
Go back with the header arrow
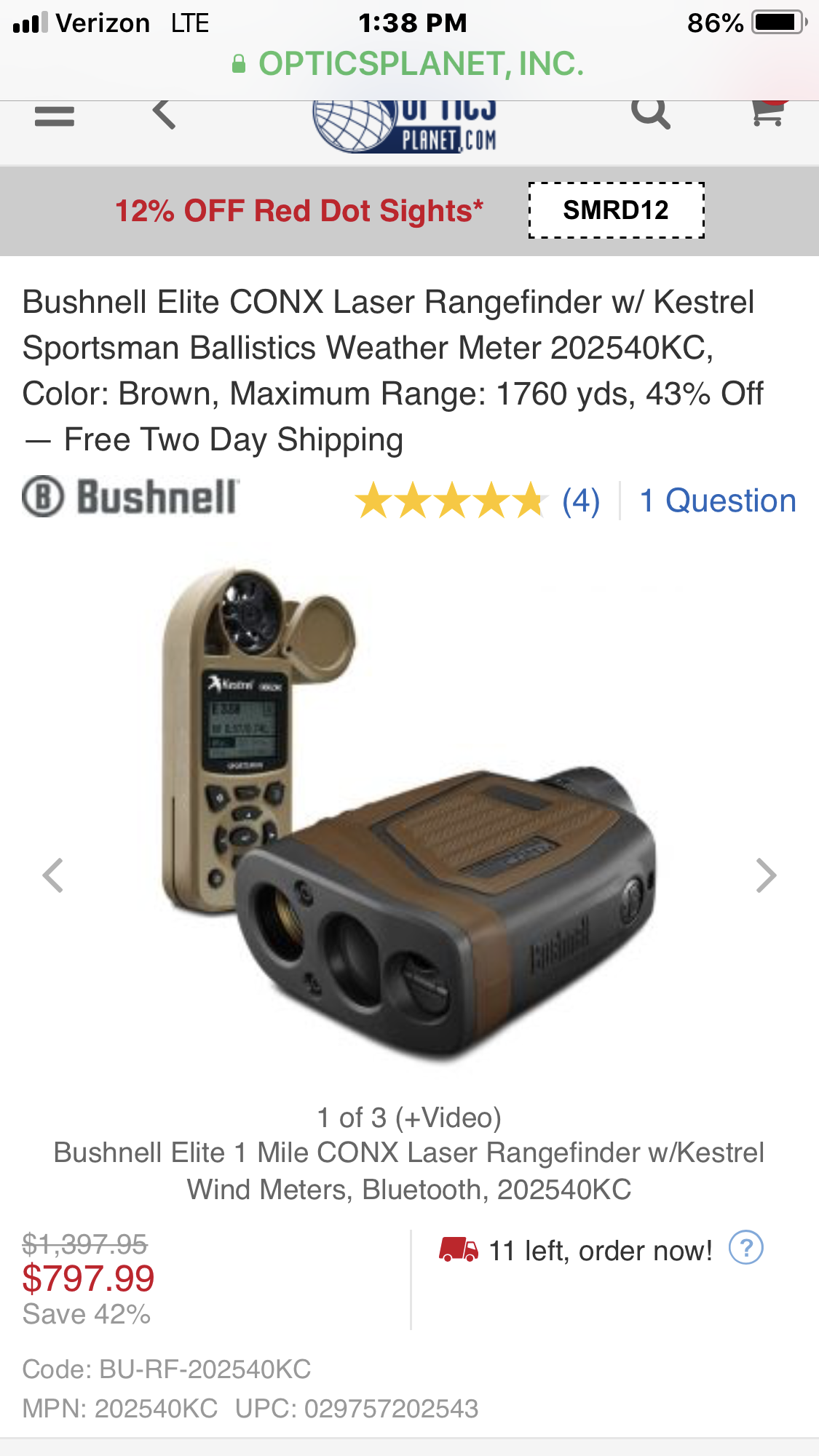[164, 114]
